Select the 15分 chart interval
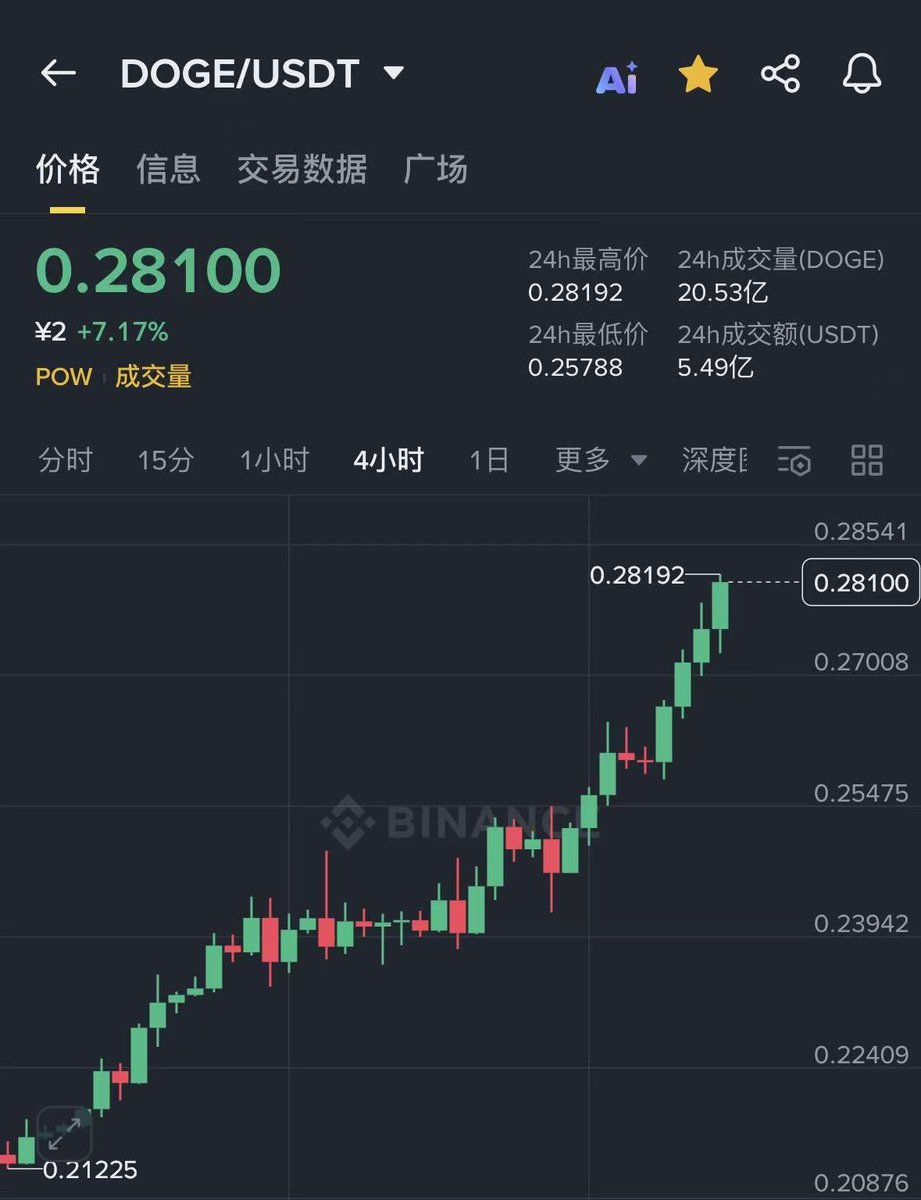This screenshot has width=921, height=1200. [165, 460]
